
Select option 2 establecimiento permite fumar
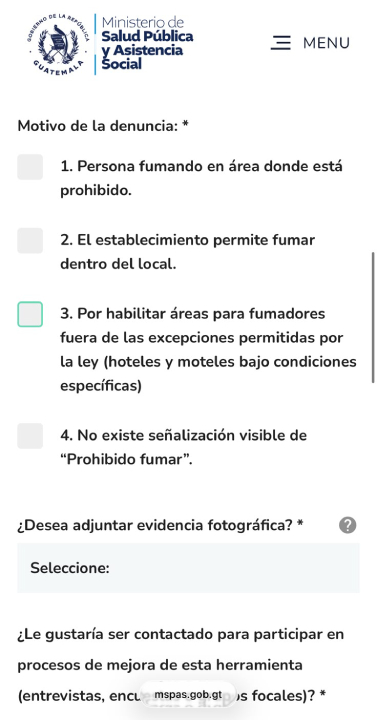coord(30,241)
